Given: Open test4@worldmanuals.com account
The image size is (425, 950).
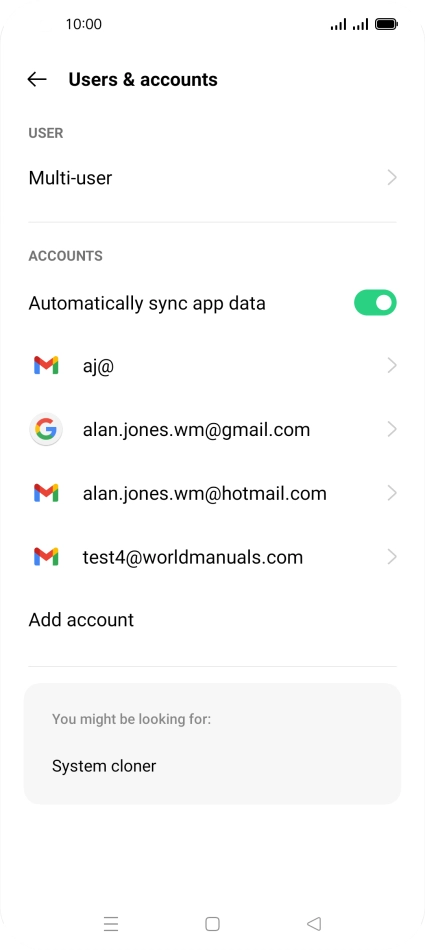Looking at the screenshot, I should click(212, 557).
